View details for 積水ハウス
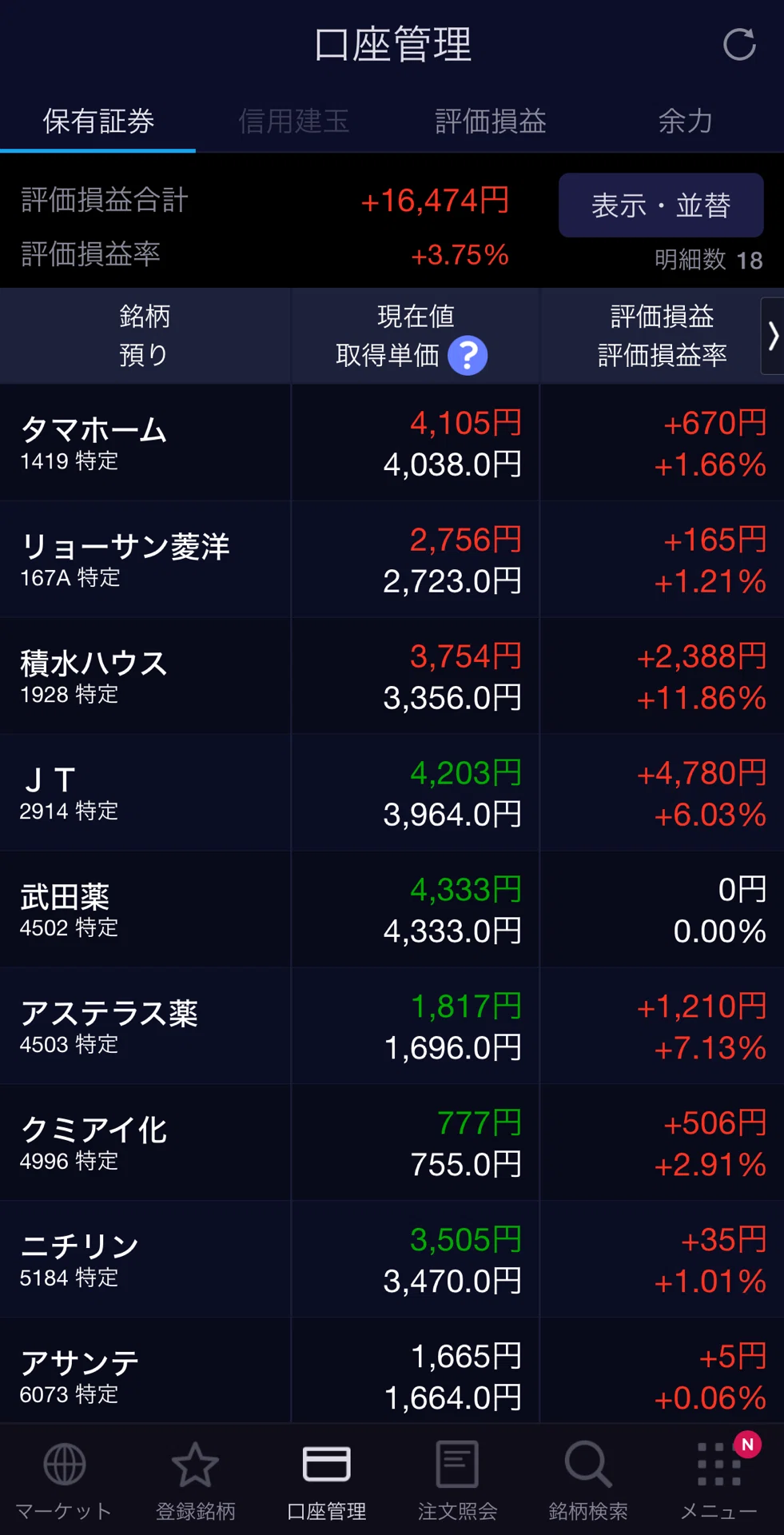This screenshot has width=784, height=1535. point(392,676)
